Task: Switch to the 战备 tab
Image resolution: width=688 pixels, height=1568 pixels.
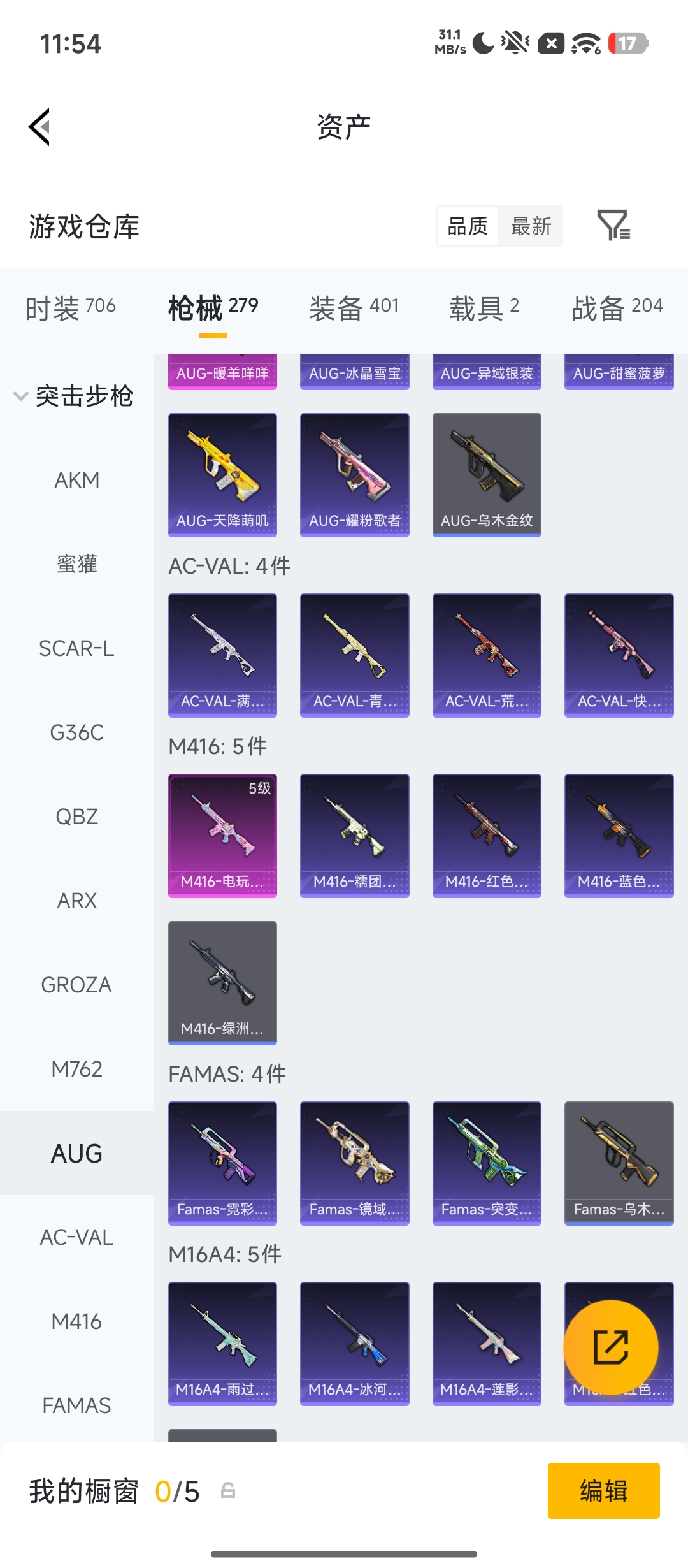Action: click(x=617, y=308)
